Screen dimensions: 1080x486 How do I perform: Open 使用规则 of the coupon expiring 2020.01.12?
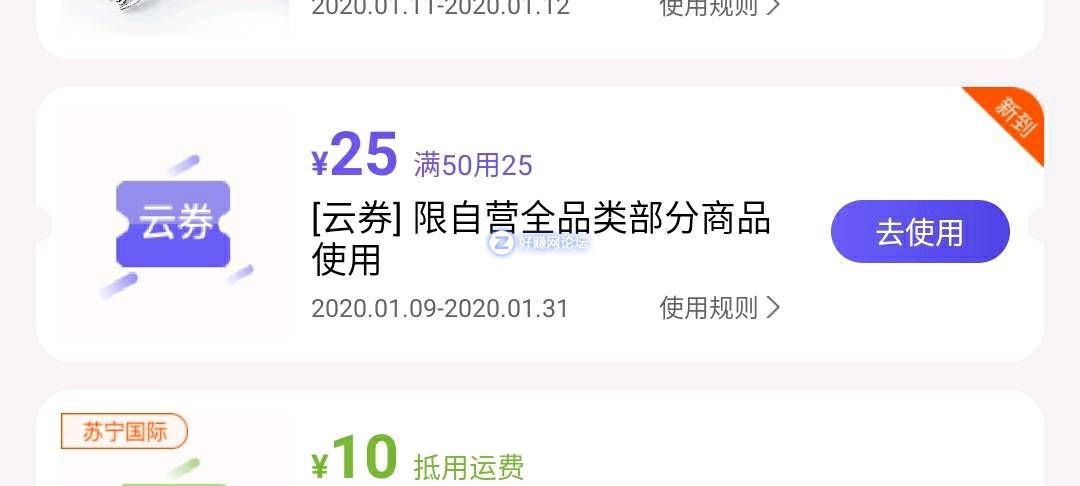pos(719,8)
